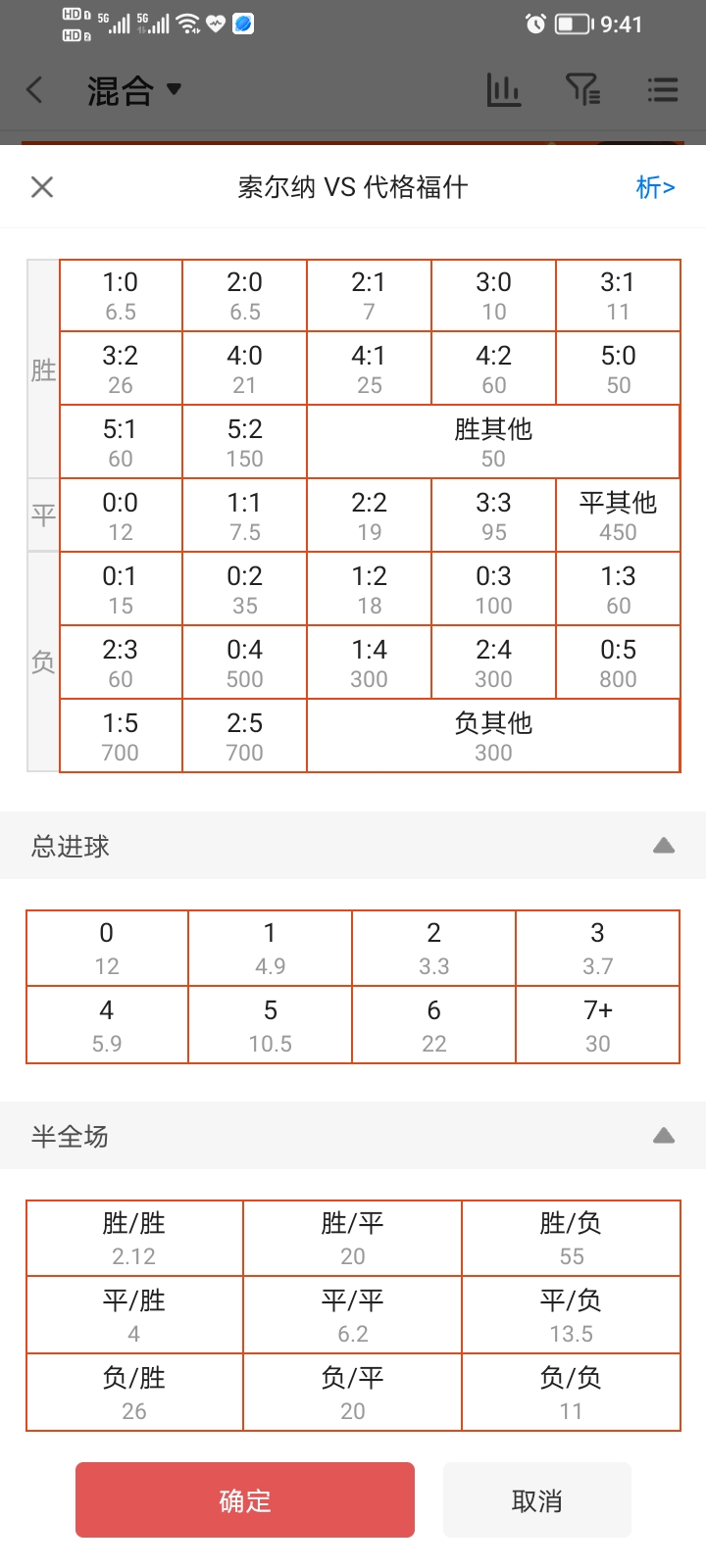Choose the 胜其他 option
Viewport: 706px width, 1568px height.
pyautogui.click(x=493, y=443)
